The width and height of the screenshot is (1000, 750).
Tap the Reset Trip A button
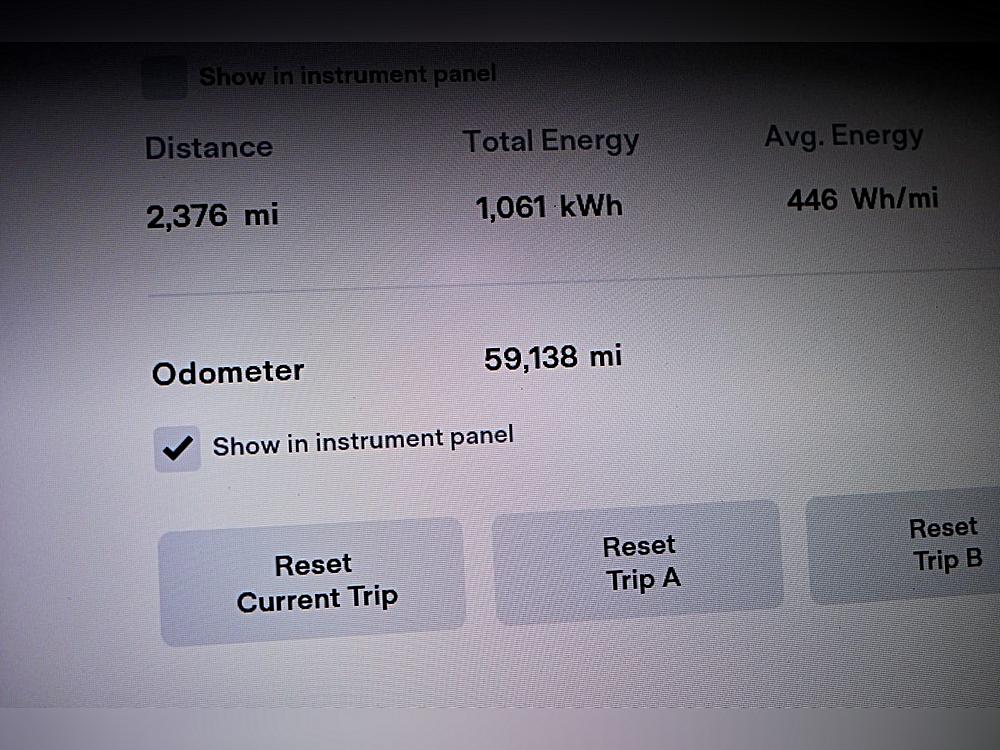point(638,561)
